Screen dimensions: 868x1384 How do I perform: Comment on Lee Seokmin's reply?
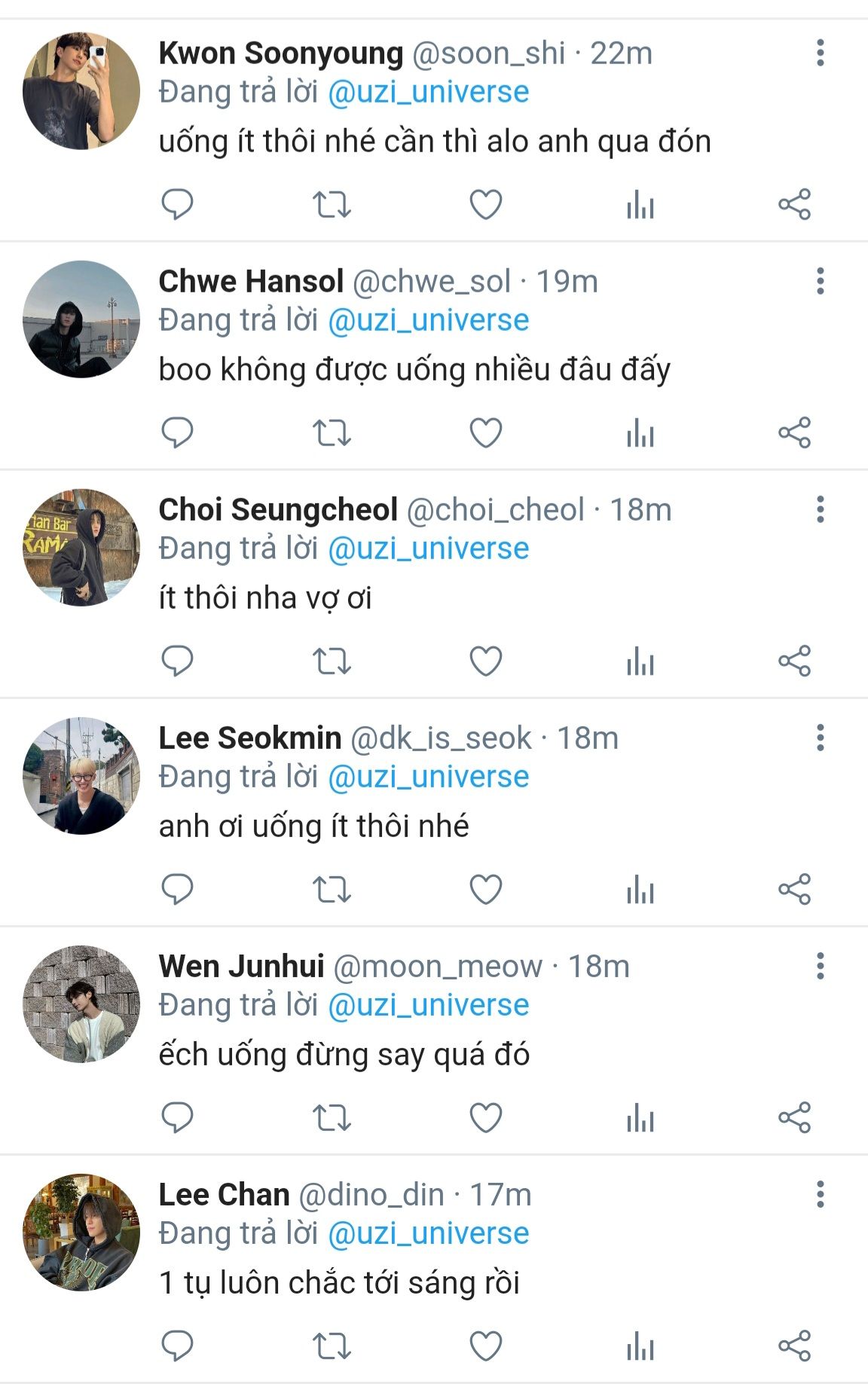click(x=178, y=889)
